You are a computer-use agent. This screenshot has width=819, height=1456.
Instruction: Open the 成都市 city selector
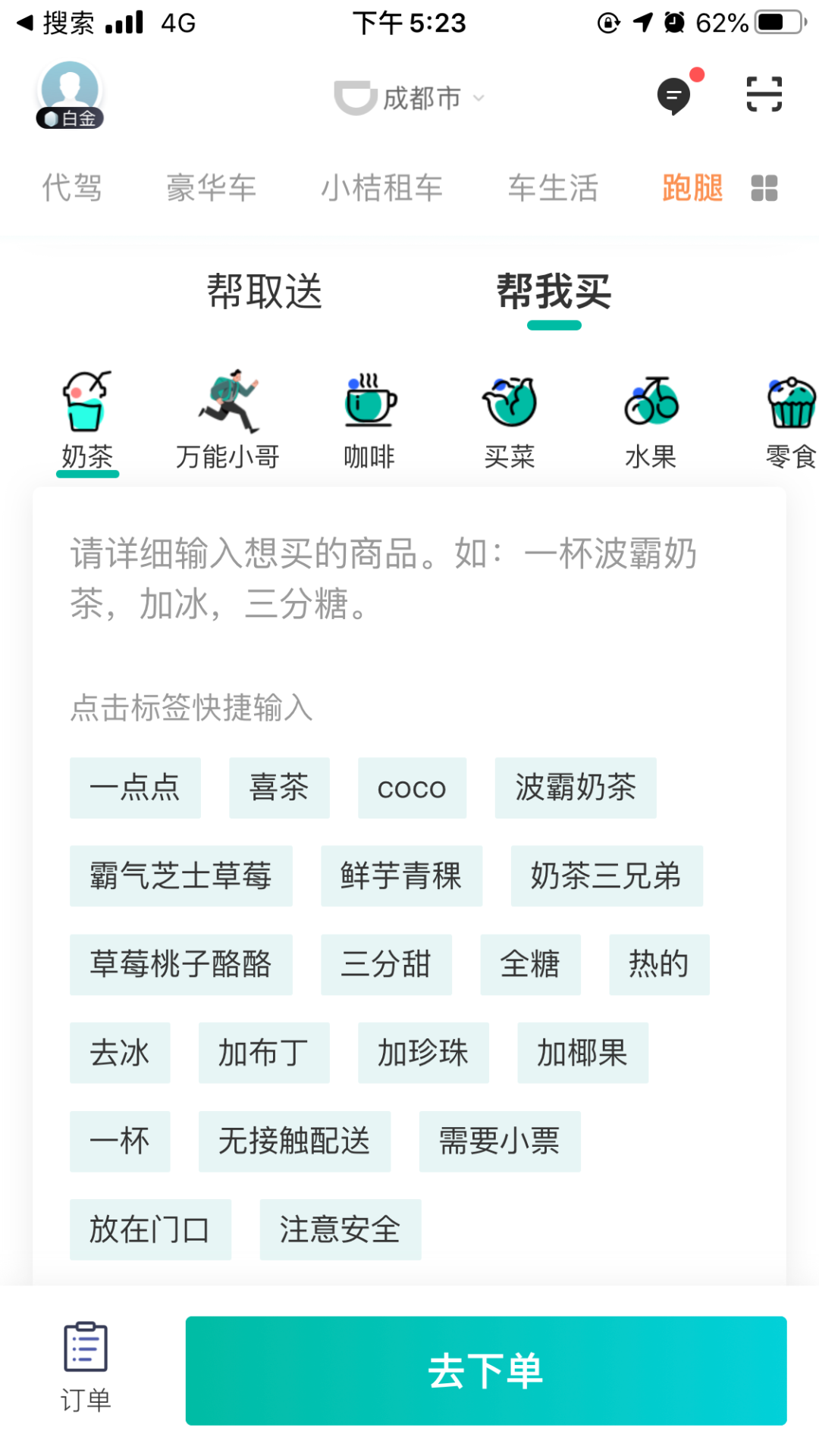tap(410, 98)
